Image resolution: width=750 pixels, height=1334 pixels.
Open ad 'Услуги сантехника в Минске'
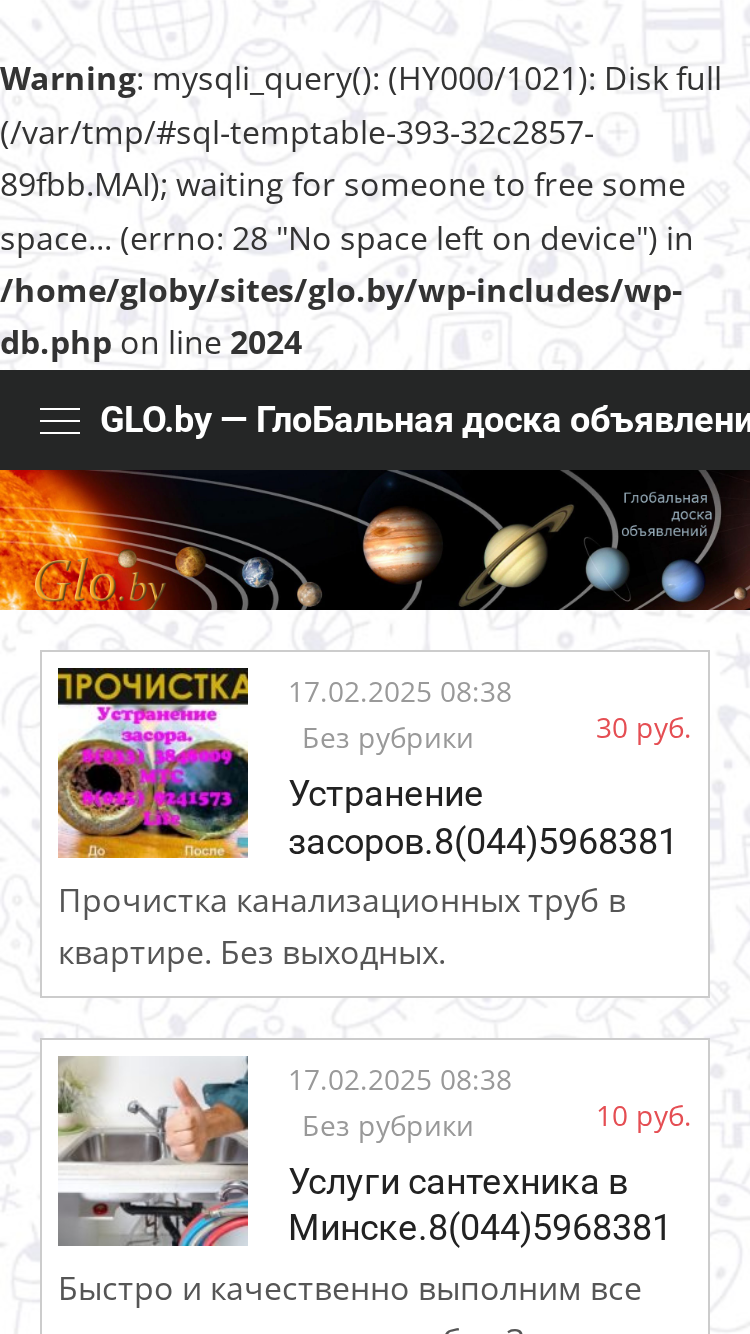480,1205
